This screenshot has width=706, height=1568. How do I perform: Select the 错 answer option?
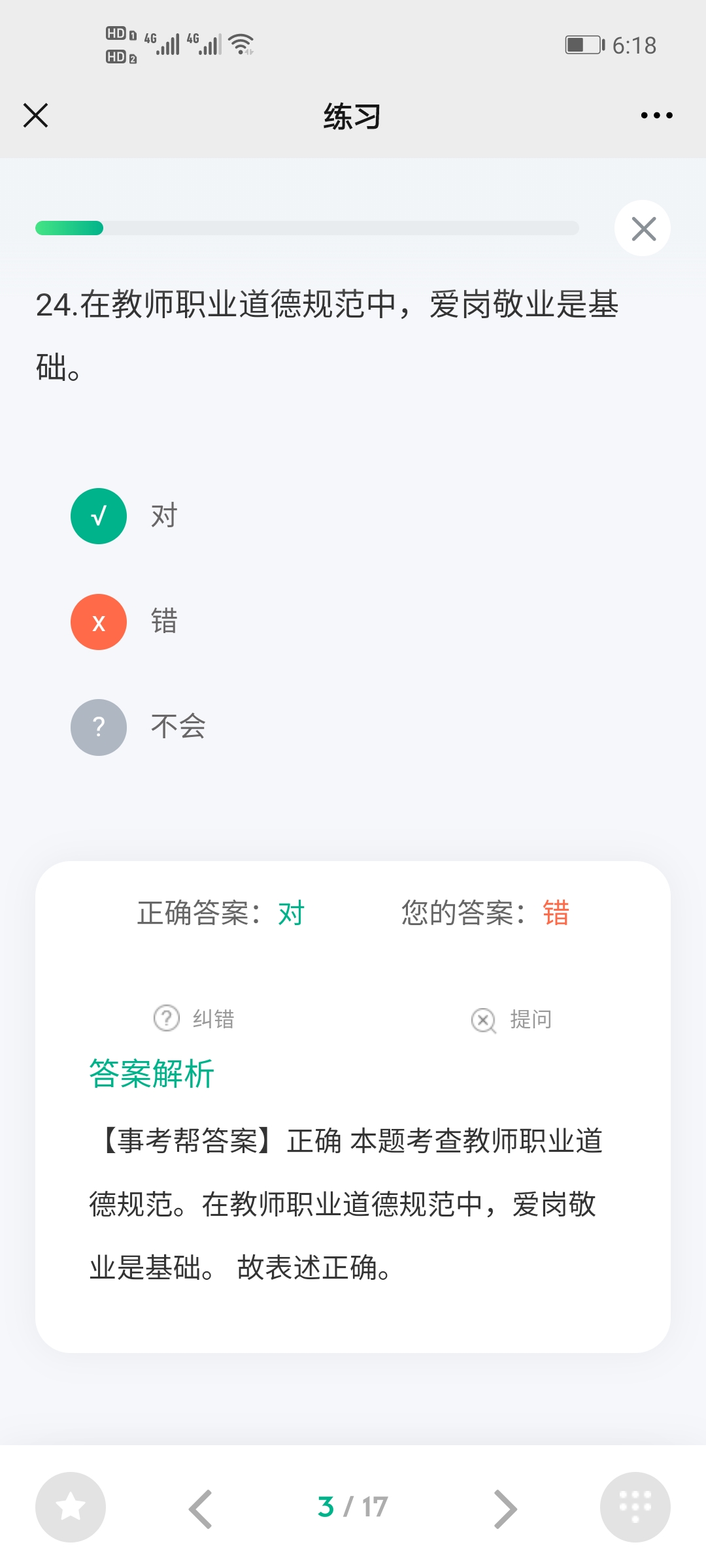click(x=124, y=622)
